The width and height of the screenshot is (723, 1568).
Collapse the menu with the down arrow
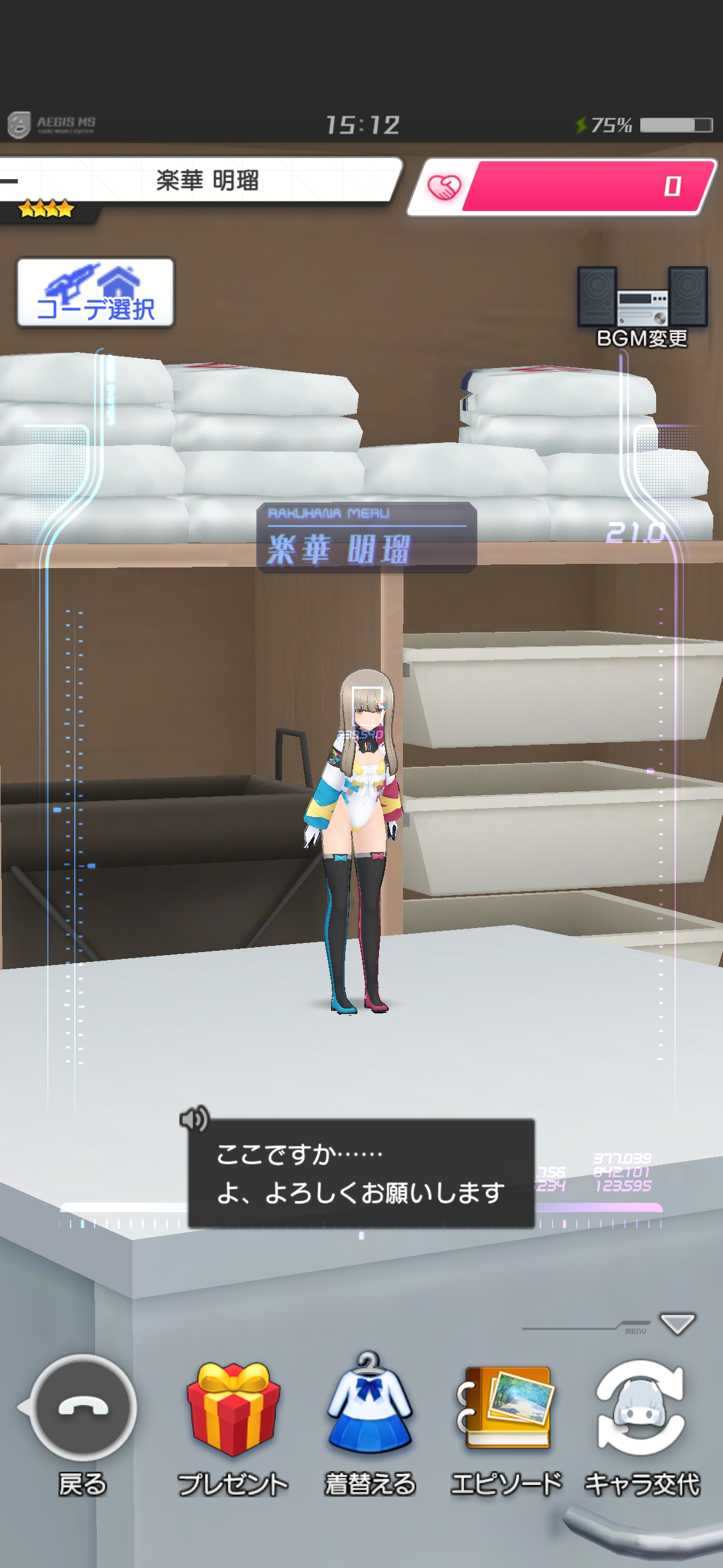677,1323
